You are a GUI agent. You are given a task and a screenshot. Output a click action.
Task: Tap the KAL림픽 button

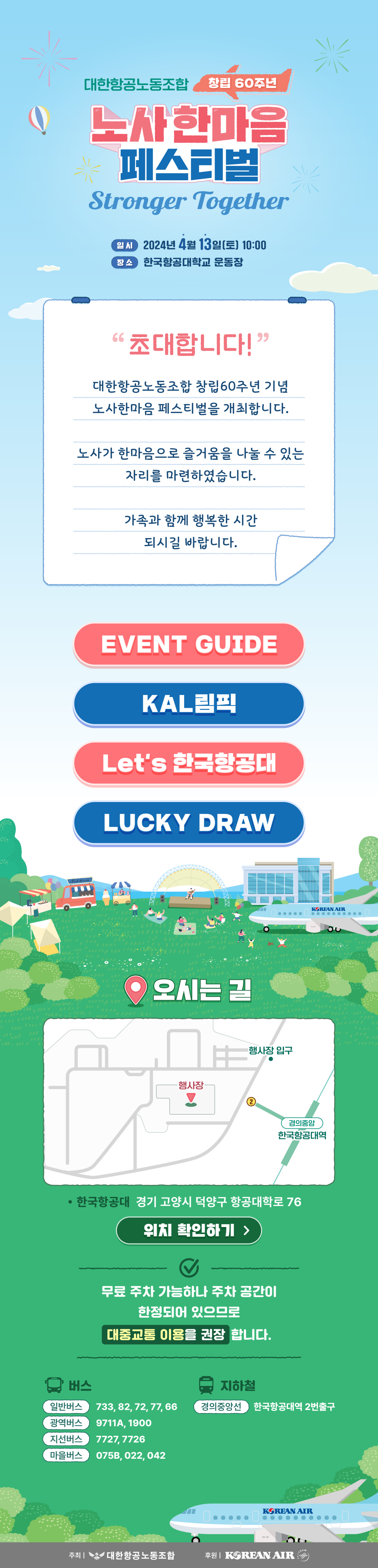click(x=189, y=704)
